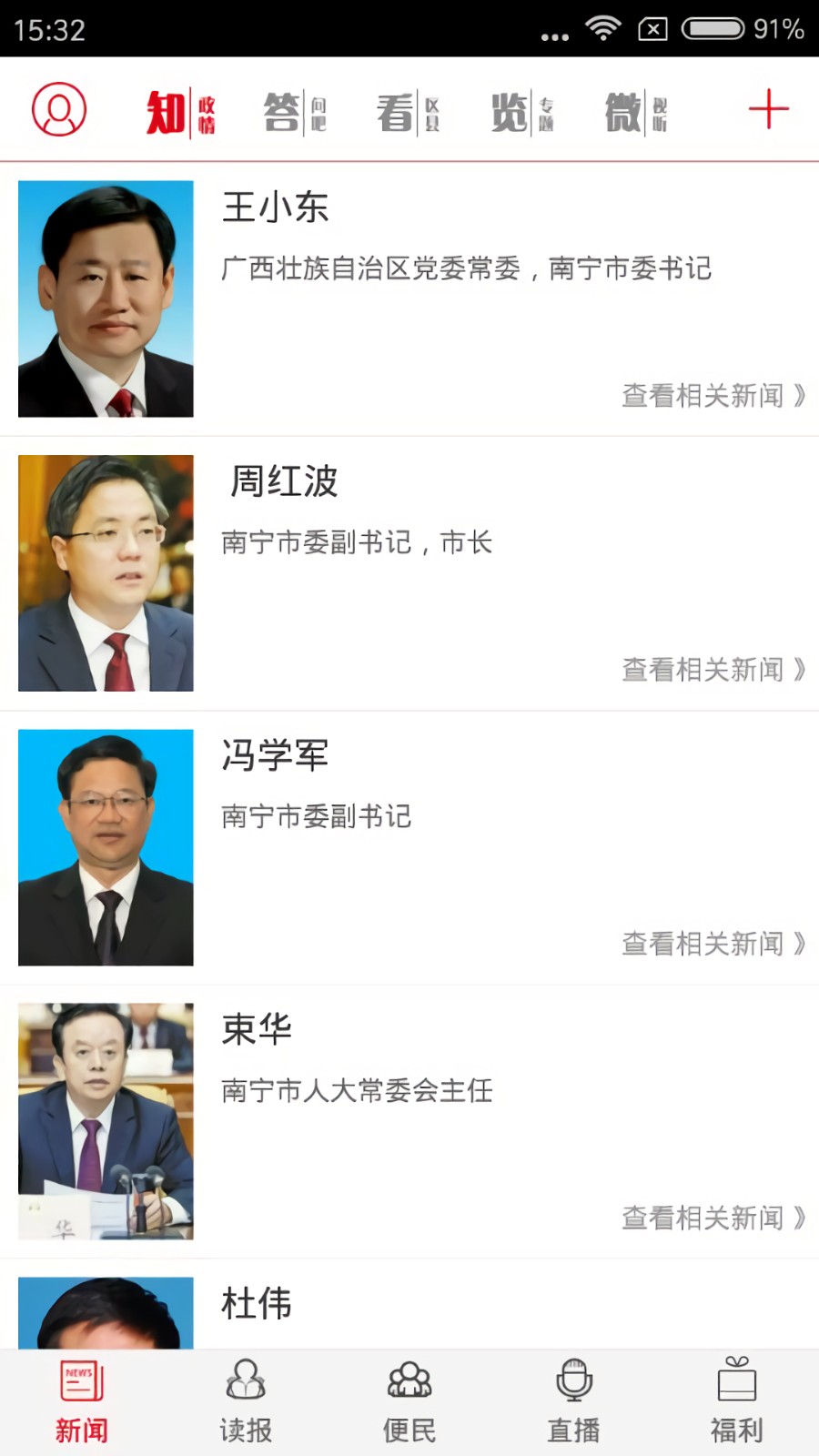Switch to the 知政情 tab
Screen dimensions: 819x1456
(x=178, y=109)
